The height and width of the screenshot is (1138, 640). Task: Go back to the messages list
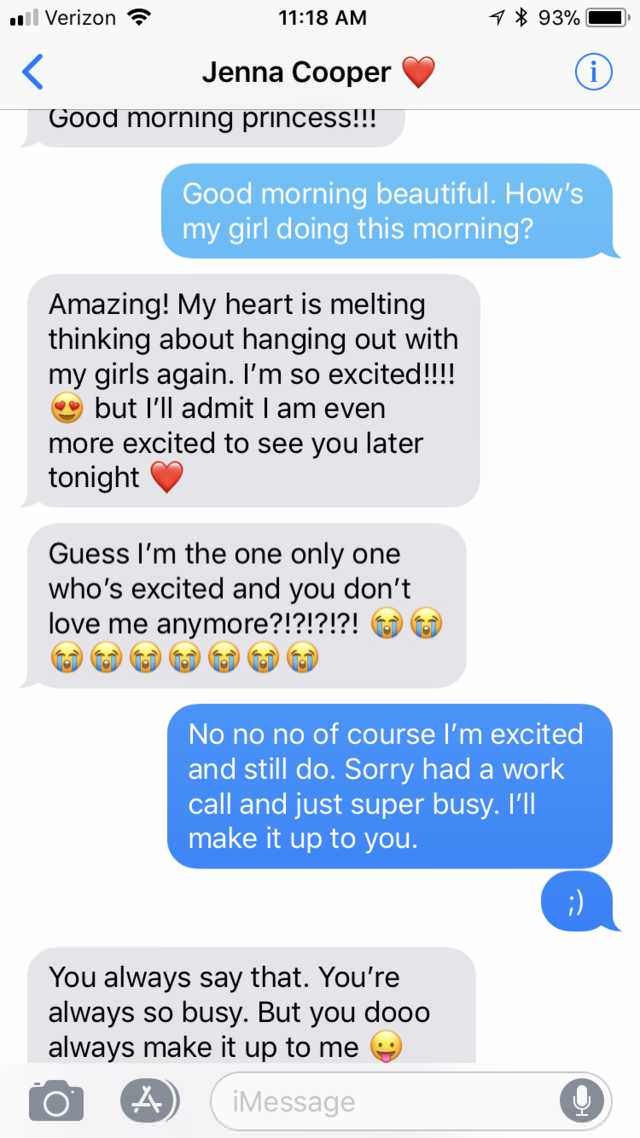pos(33,72)
